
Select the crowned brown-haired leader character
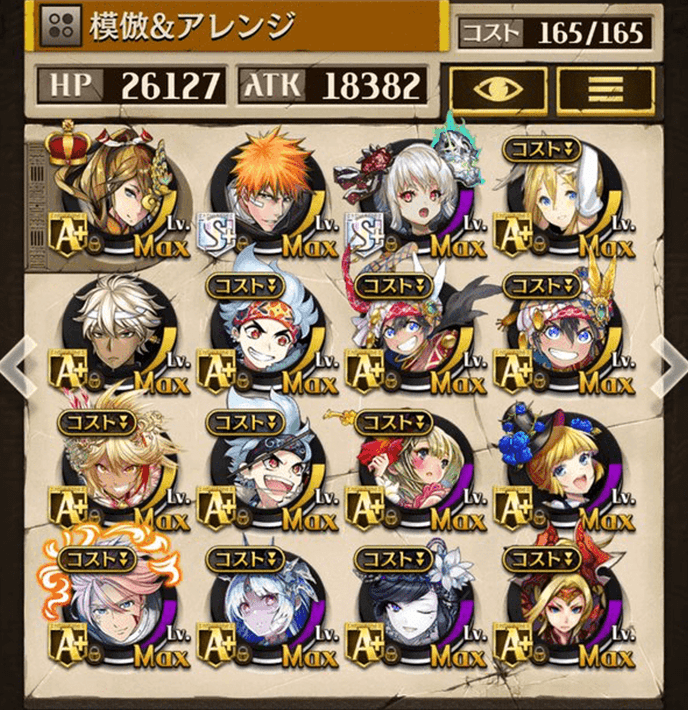117,194
